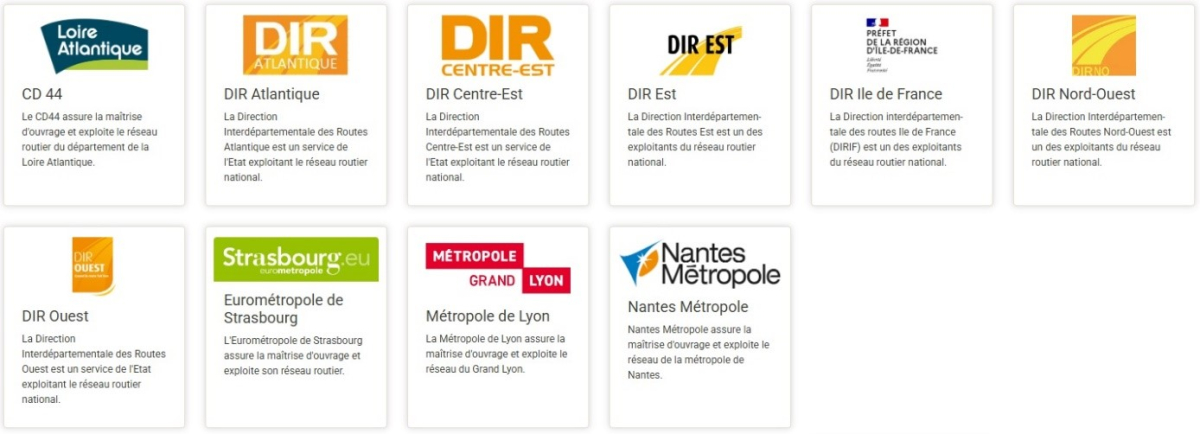1200x434 pixels.
Task: Open the CD 44 Loire Atlantique card
Action: 94,105
